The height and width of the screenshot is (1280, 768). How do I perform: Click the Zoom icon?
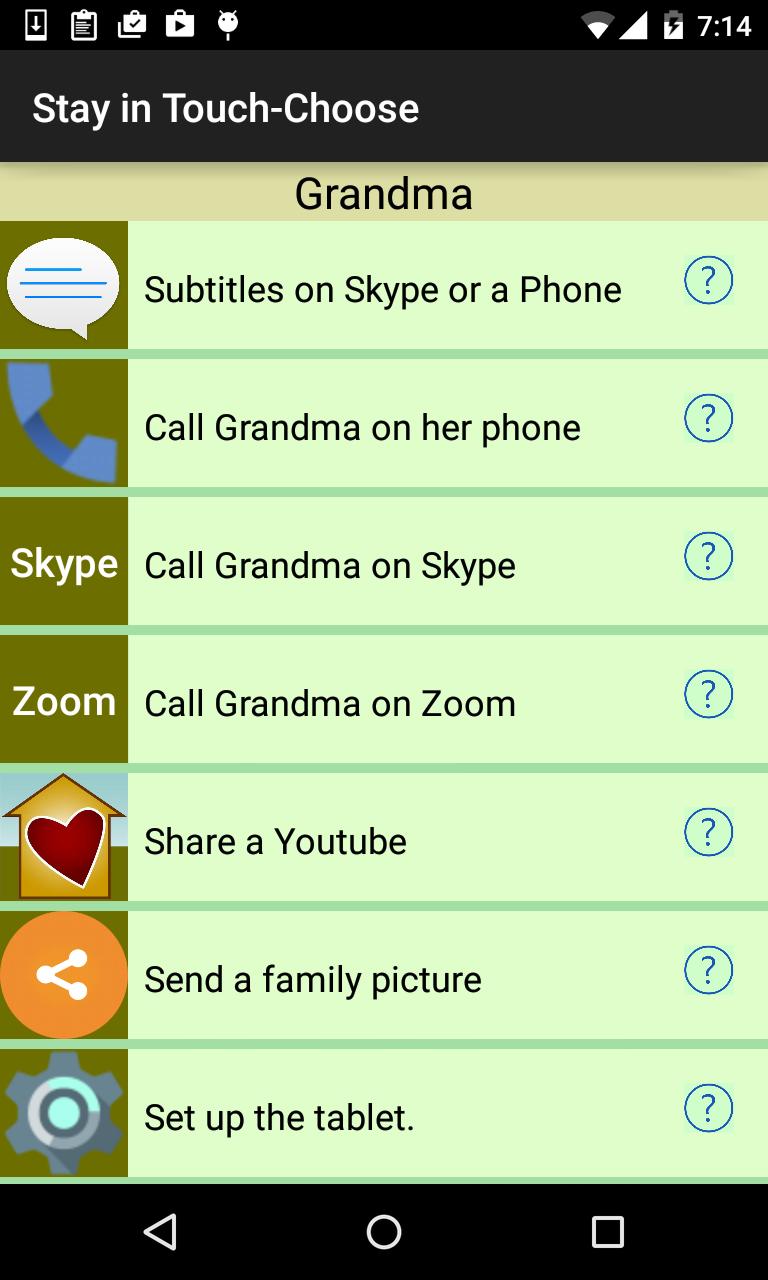(63, 700)
